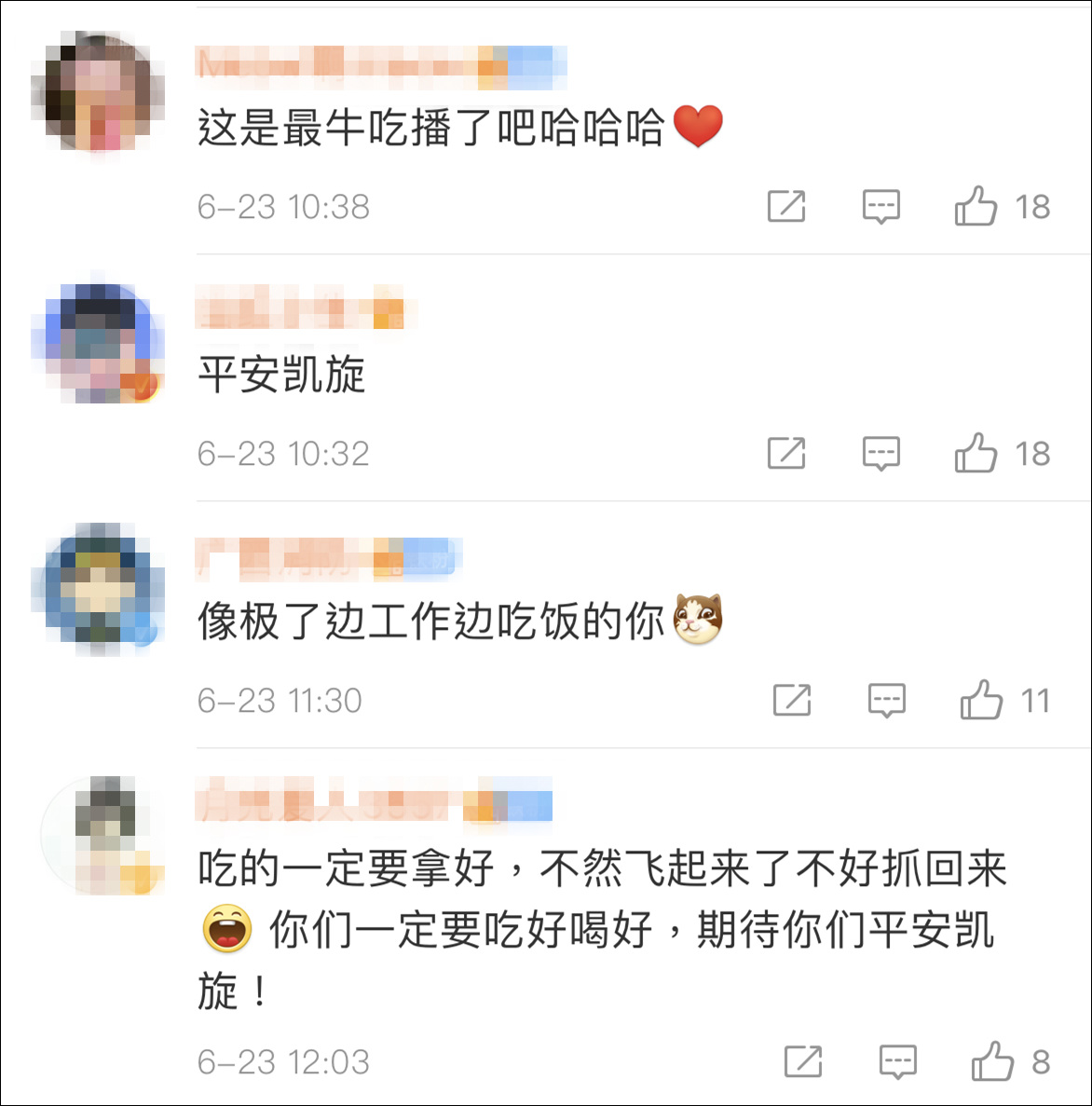1092x1106 pixels.
Task: Like the "像极了边工作边吃饭的你" comment
Action: (x=983, y=700)
